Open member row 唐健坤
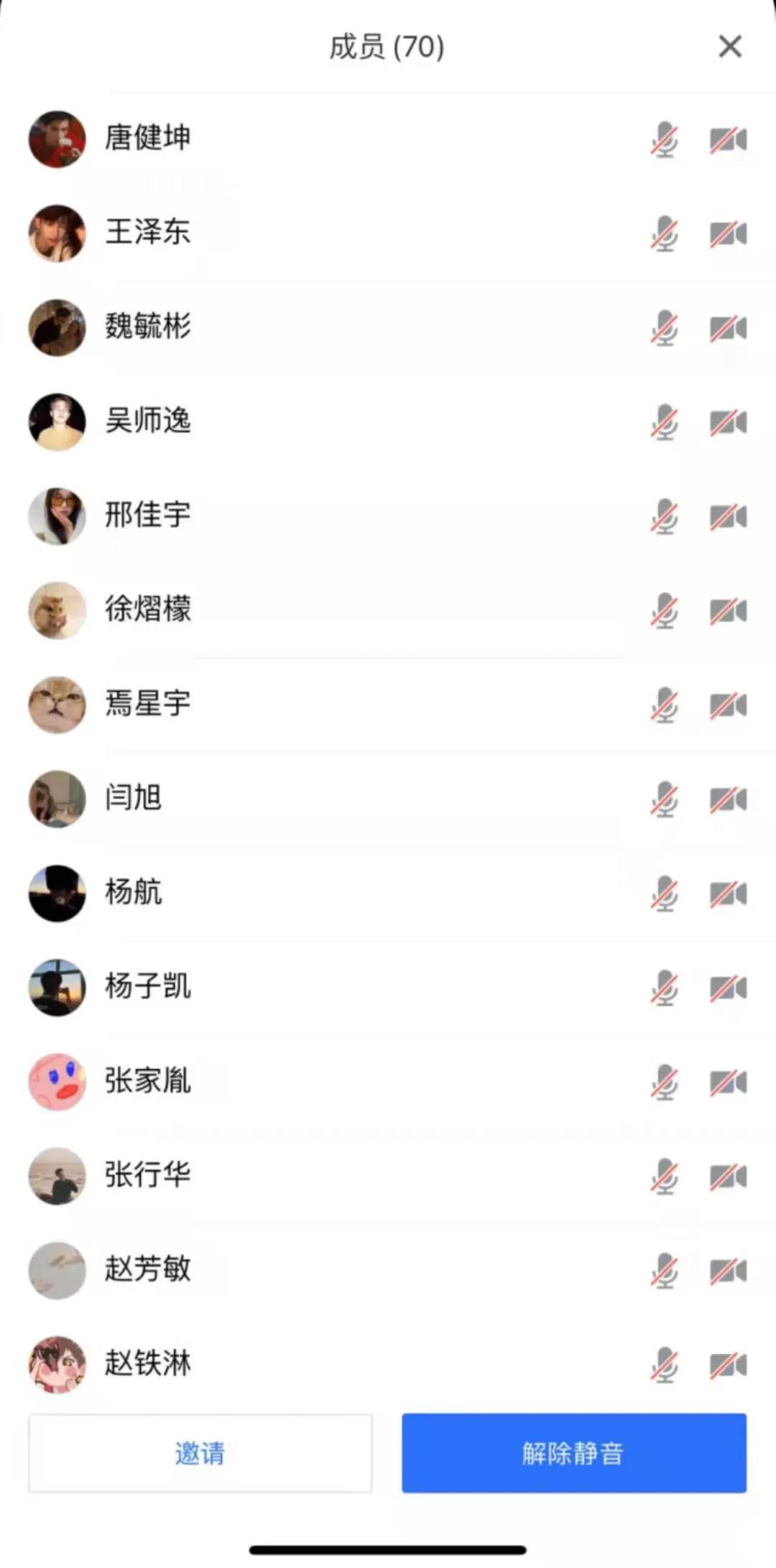 pyautogui.click(x=148, y=139)
